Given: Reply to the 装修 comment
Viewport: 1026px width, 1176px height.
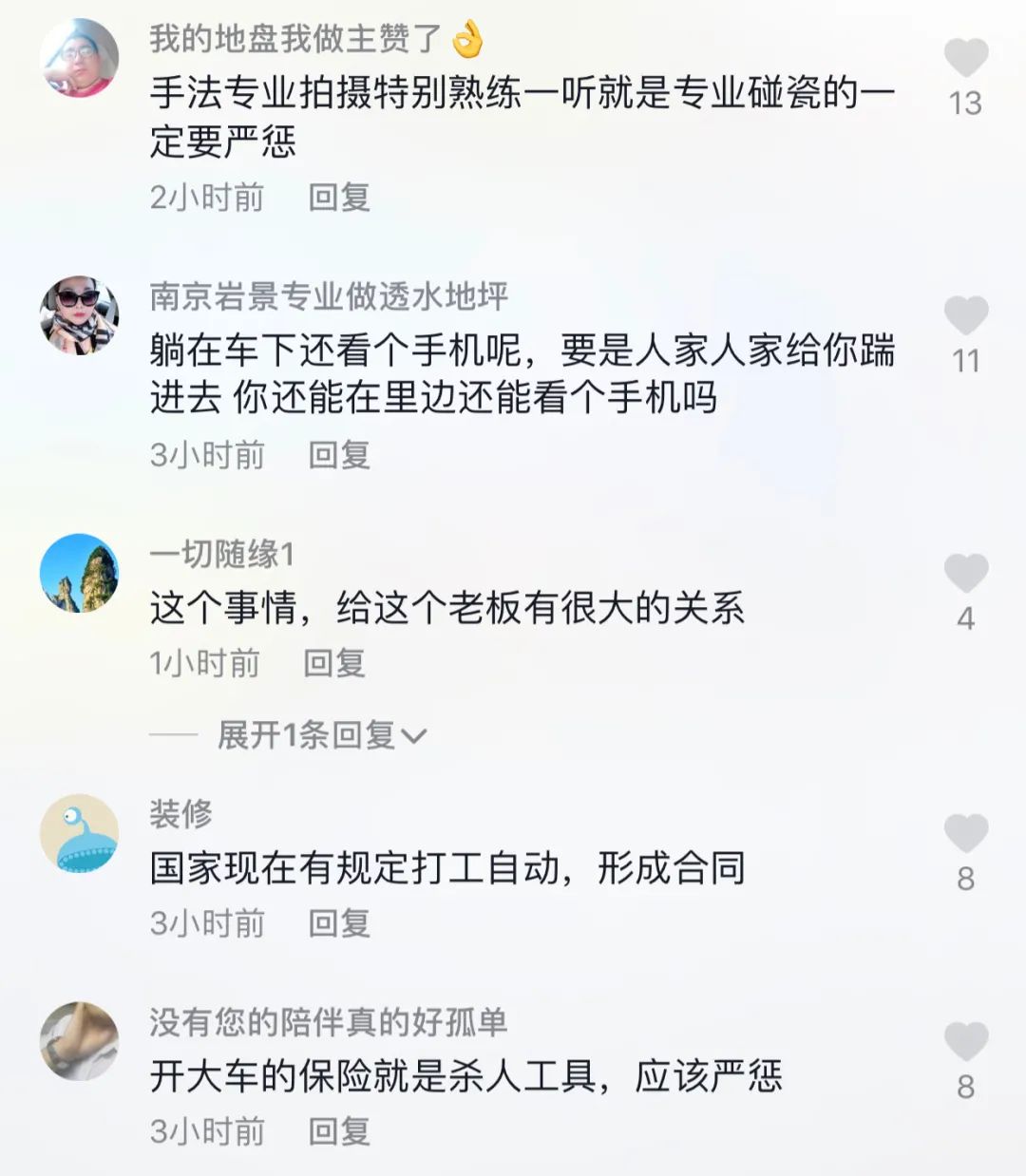Looking at the screenshot, I should click(338, 923).
